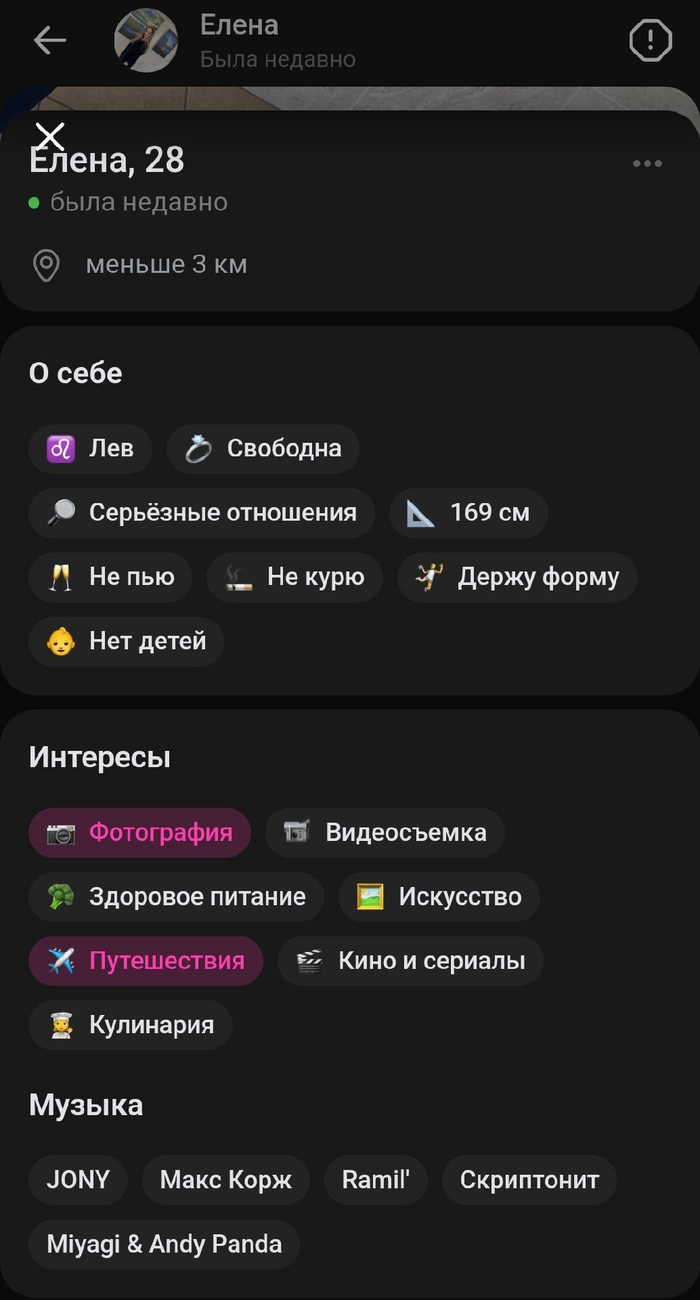
Task: Report the profile via the exclamation icon
Action: pos(650,41)
